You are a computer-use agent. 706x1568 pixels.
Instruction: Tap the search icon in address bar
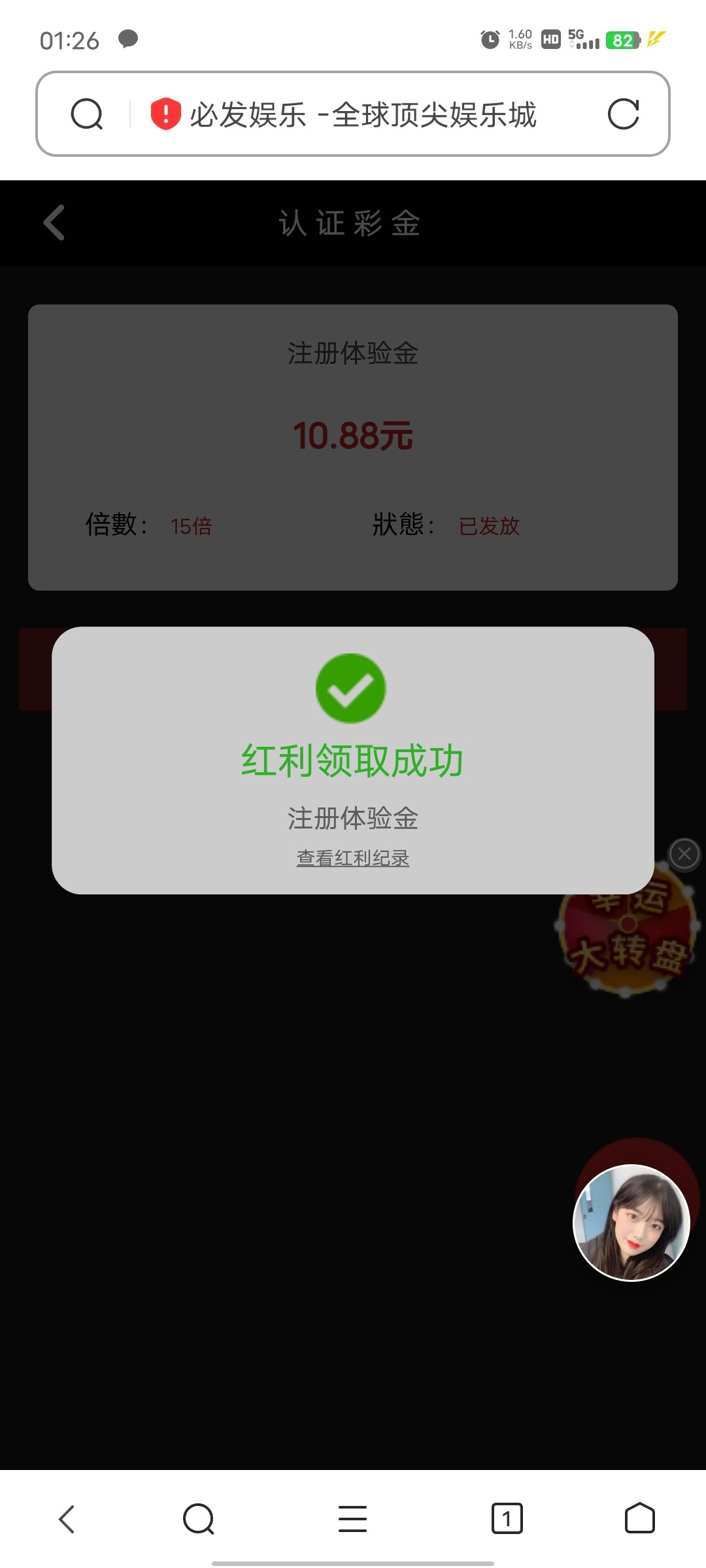[87, 114]
